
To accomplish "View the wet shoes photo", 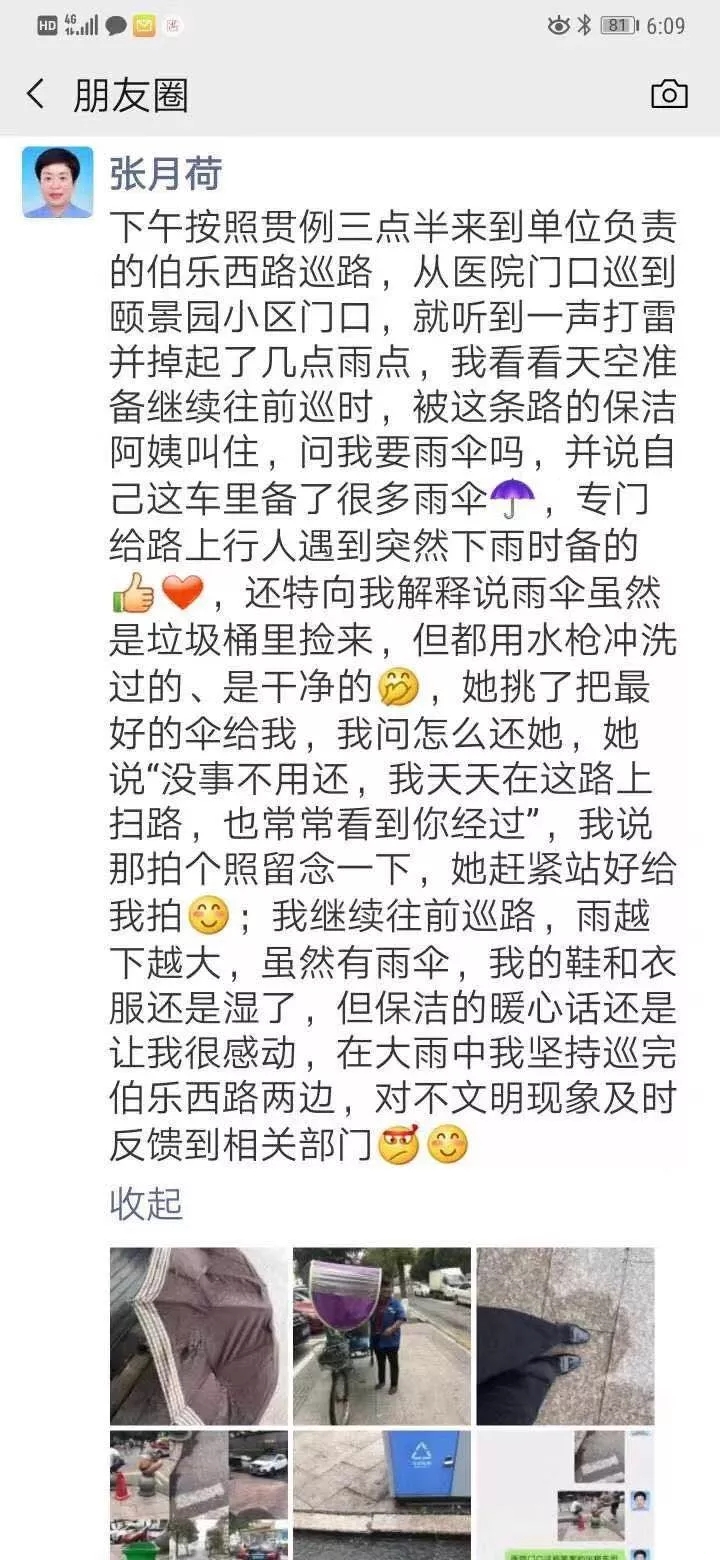I will tap(565, 1336).
